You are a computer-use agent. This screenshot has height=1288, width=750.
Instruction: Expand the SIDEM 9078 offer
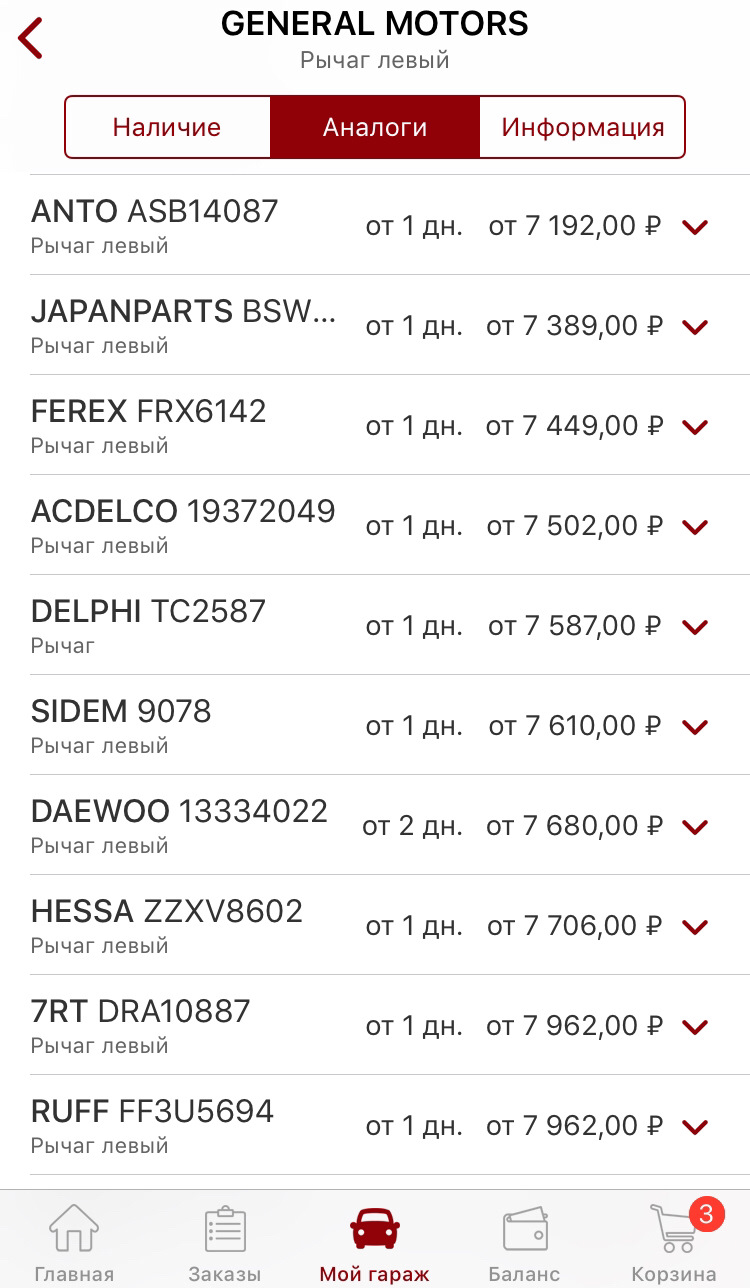(694, 727)
